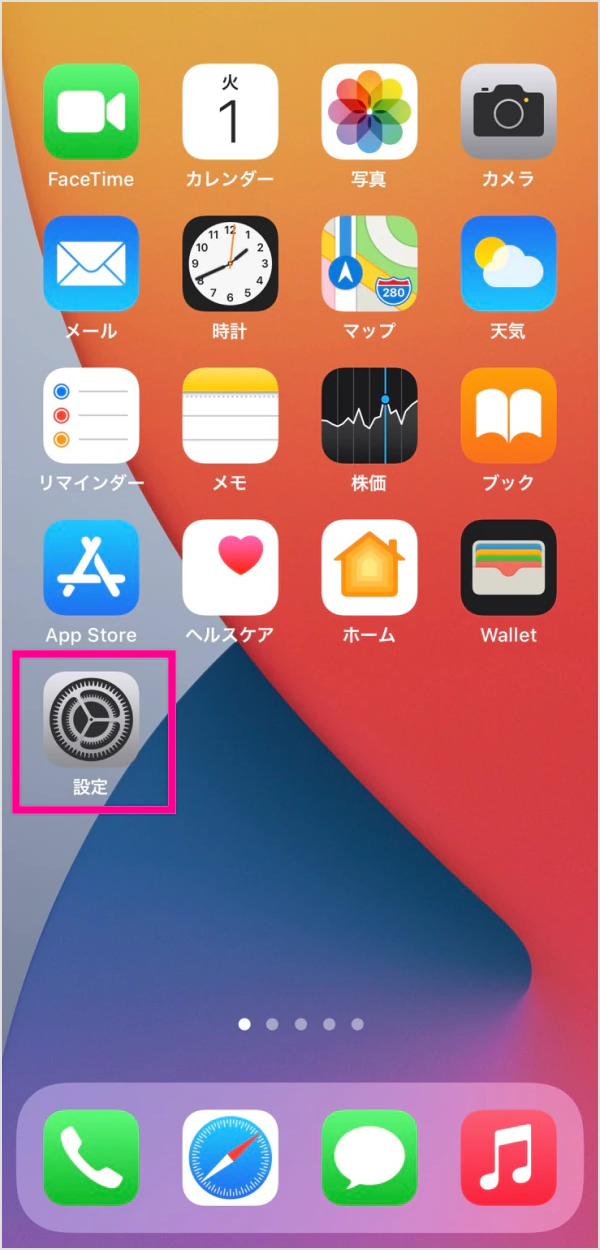Launch the マップ maps app
Image resolution: width=600 pixels, height=1250 pixels.
369,264
